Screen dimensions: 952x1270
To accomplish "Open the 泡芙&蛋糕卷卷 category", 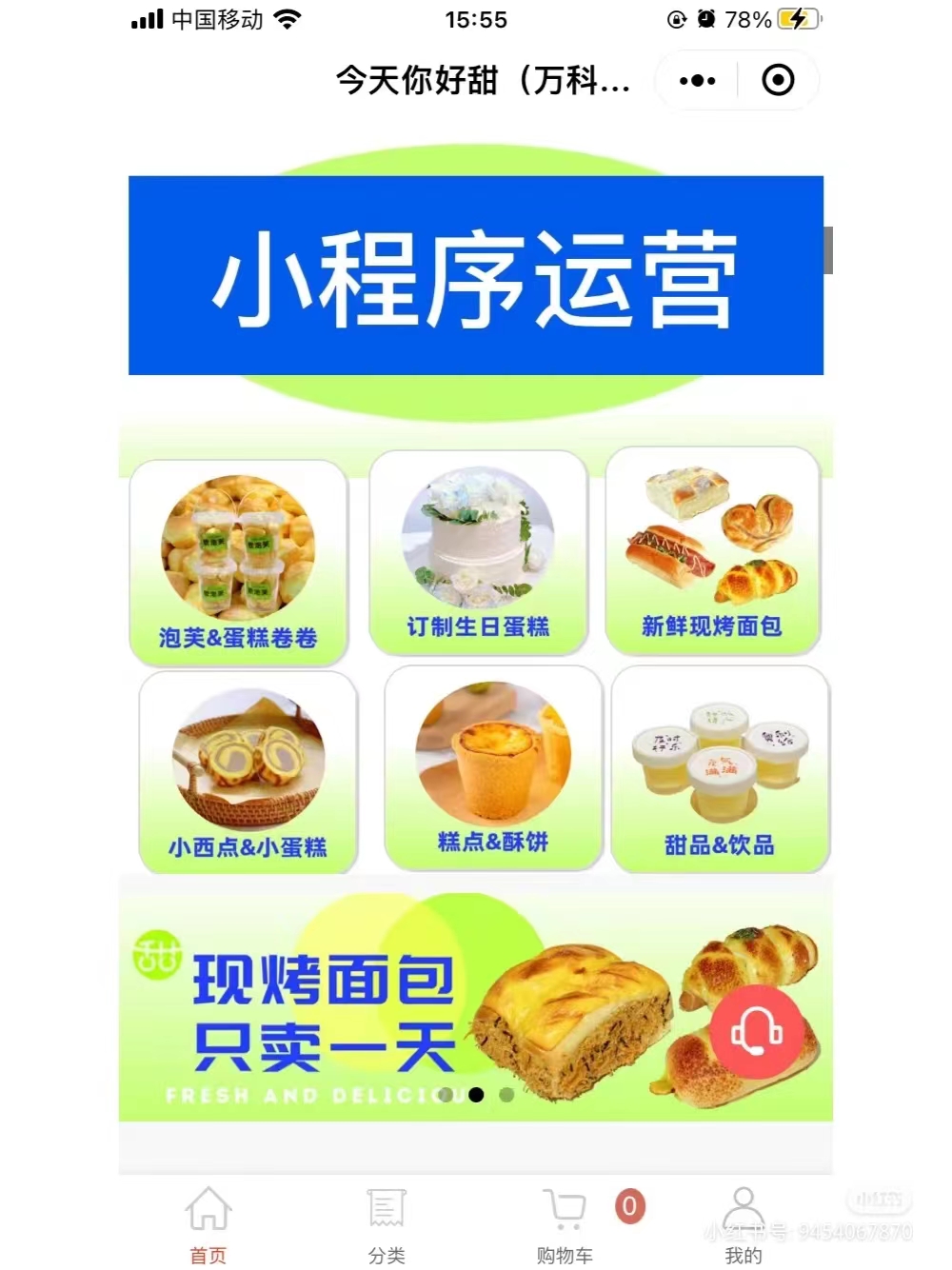I will point(238,562).
